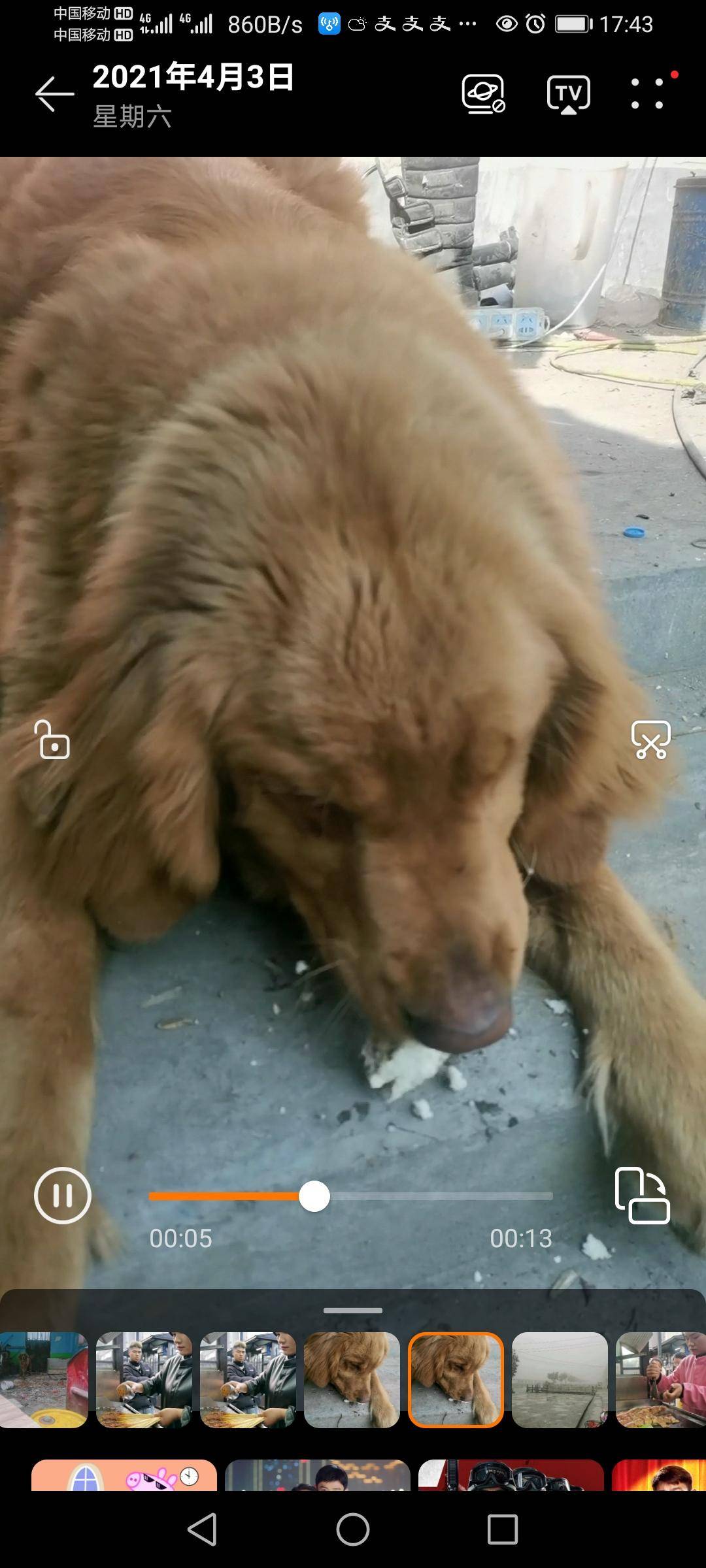The width and height of the screenshot is (706, 1568).
Task: Capture a screenshot clip with scissors icon
Action: [x=650, y=740]
